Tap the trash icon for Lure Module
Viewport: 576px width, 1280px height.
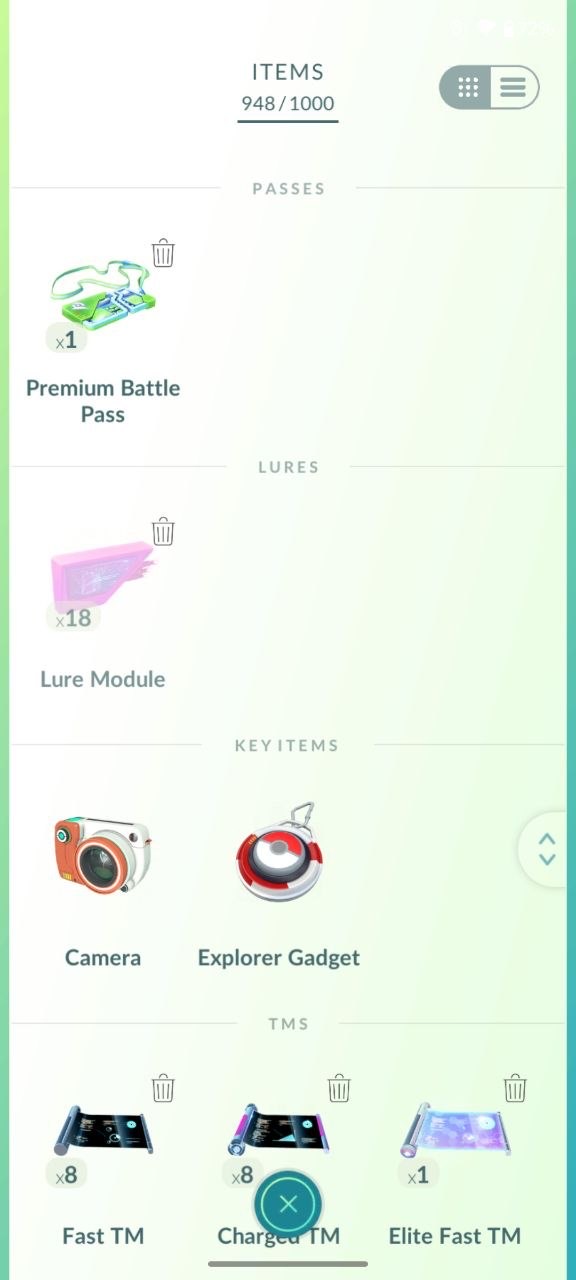click(x=163, y=531)
